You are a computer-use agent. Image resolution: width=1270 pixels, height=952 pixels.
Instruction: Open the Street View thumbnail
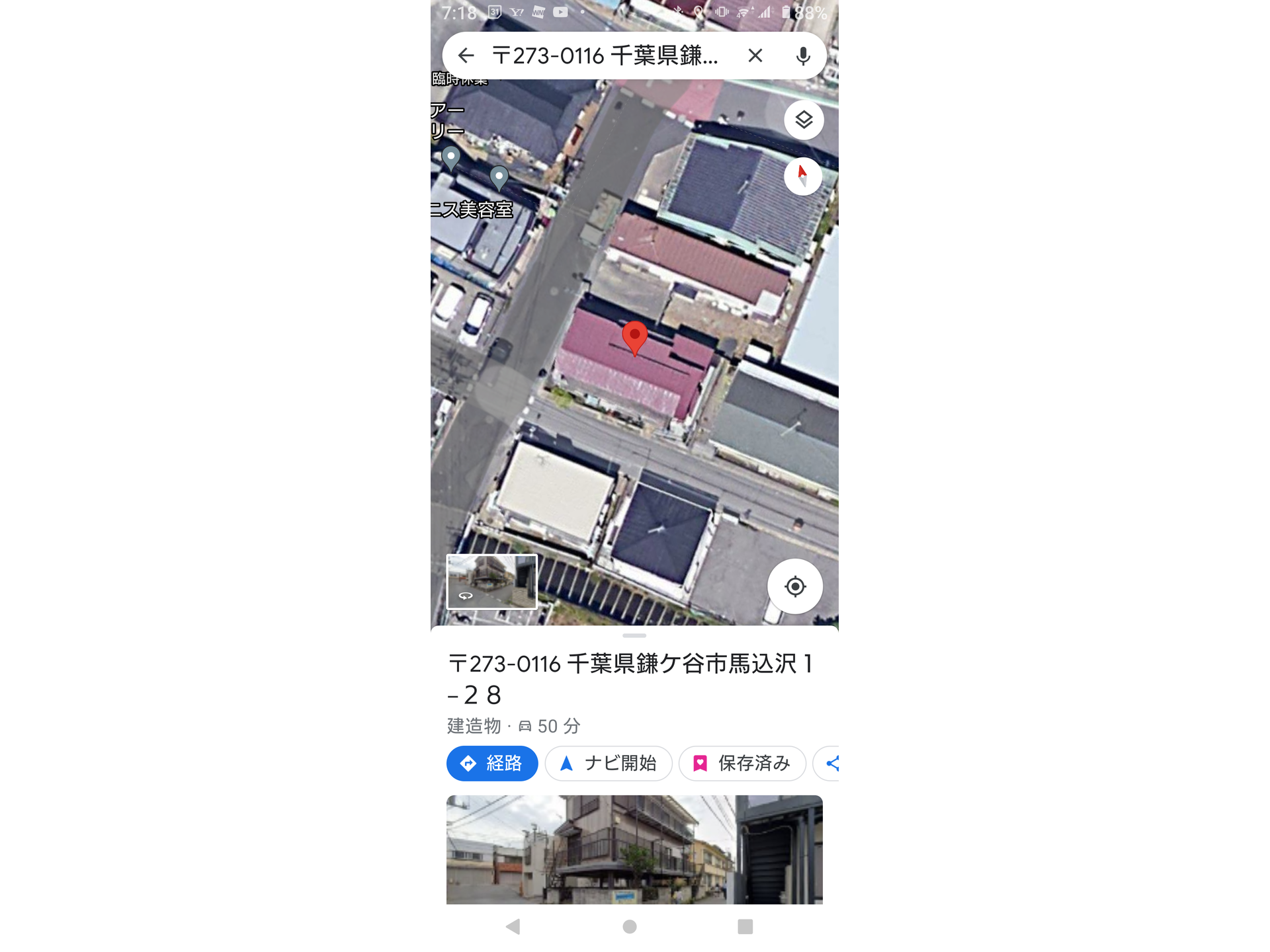click(491, 581)
